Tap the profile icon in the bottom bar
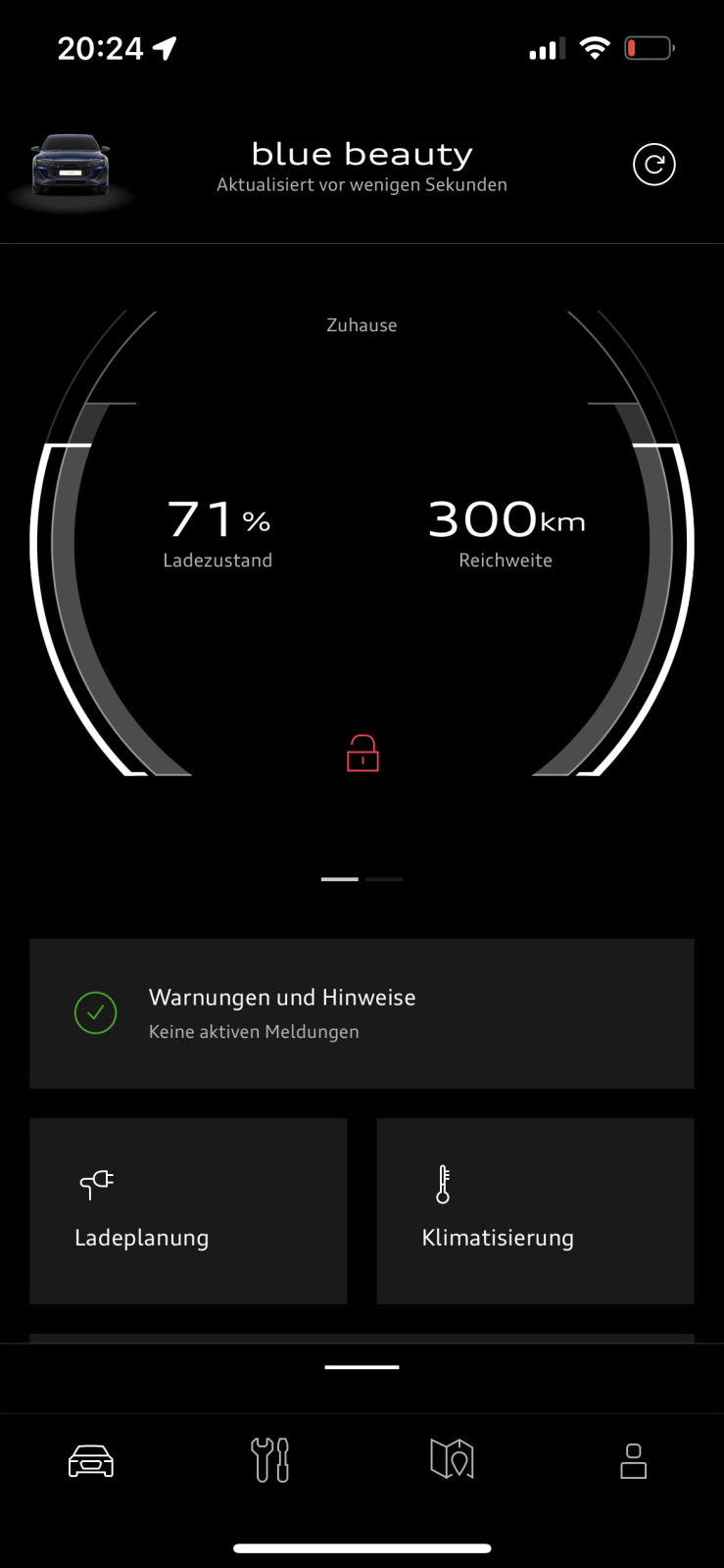The image size is (724, 1568). click(x=634, y=1459)
